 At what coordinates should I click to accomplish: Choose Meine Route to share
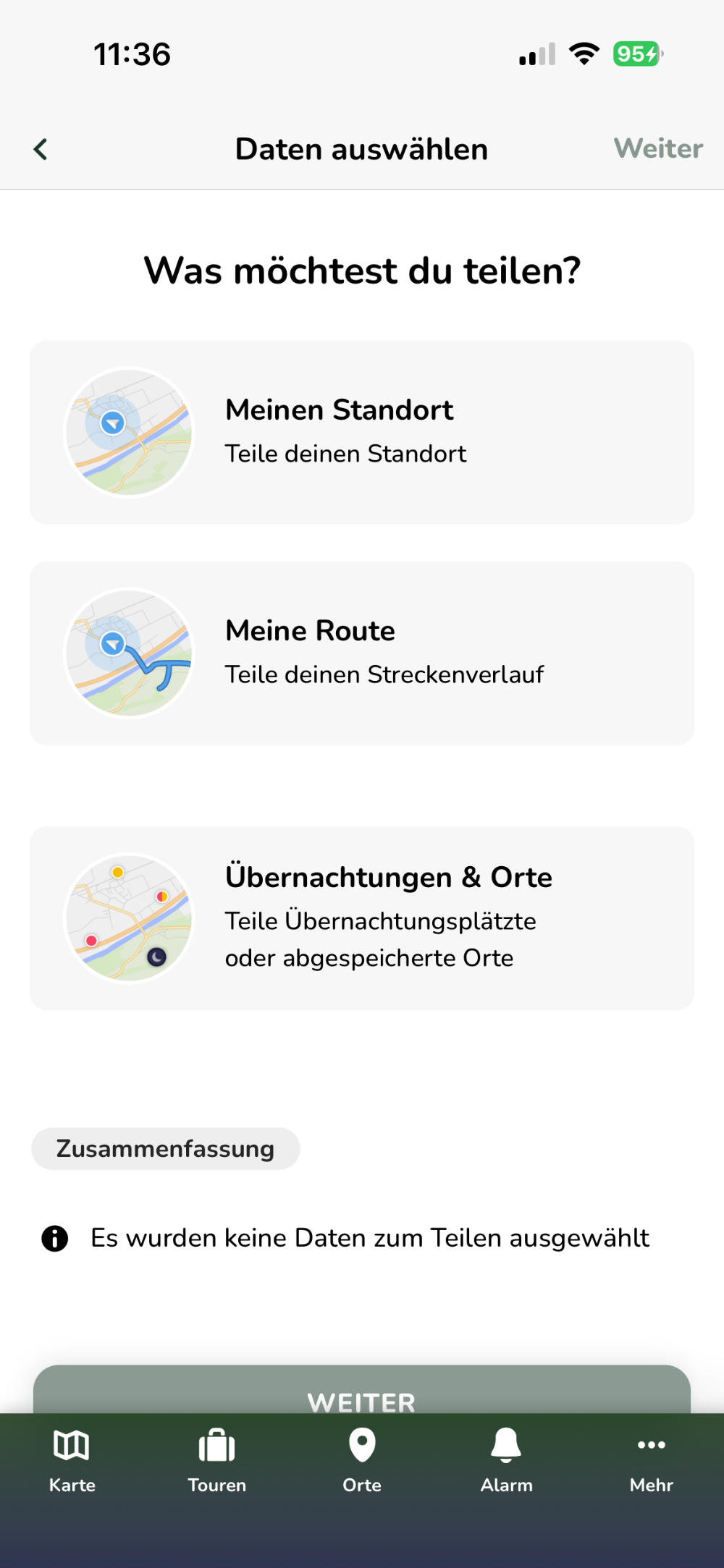pos(362,653)
